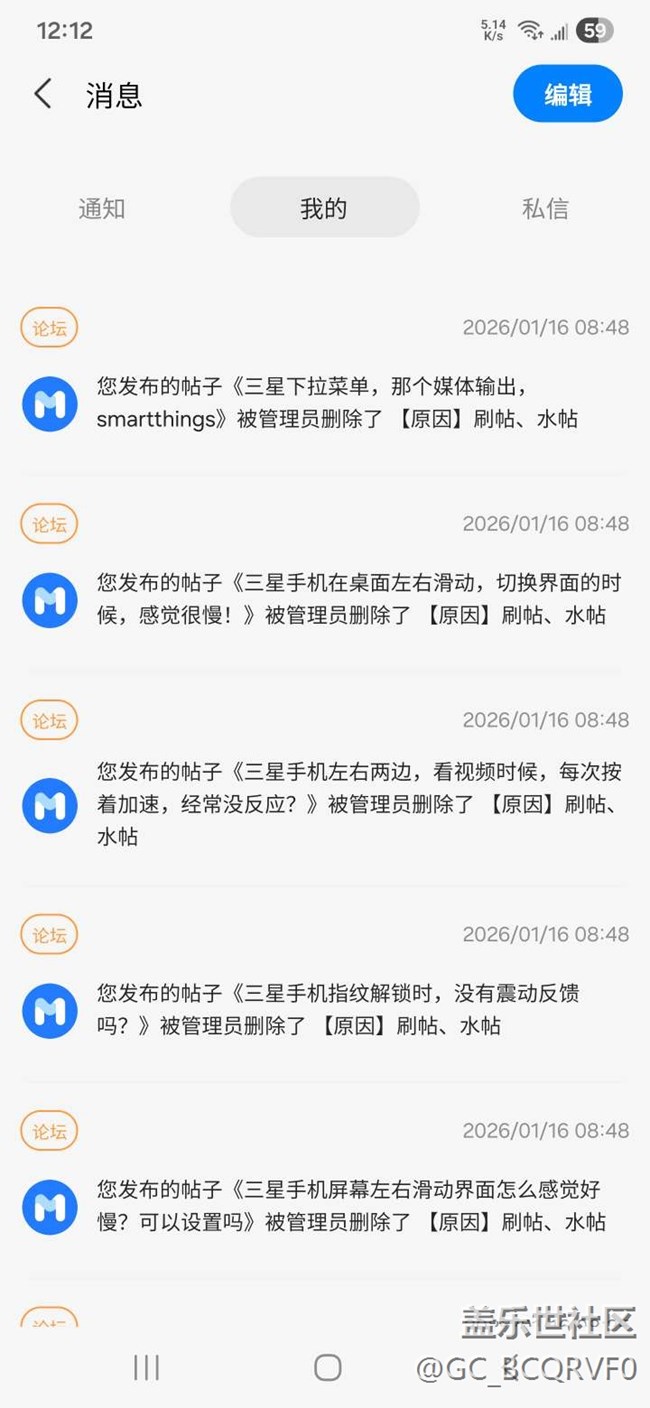Open the message about 指纹解锁没有震动反馈 post

click(325, 982)
